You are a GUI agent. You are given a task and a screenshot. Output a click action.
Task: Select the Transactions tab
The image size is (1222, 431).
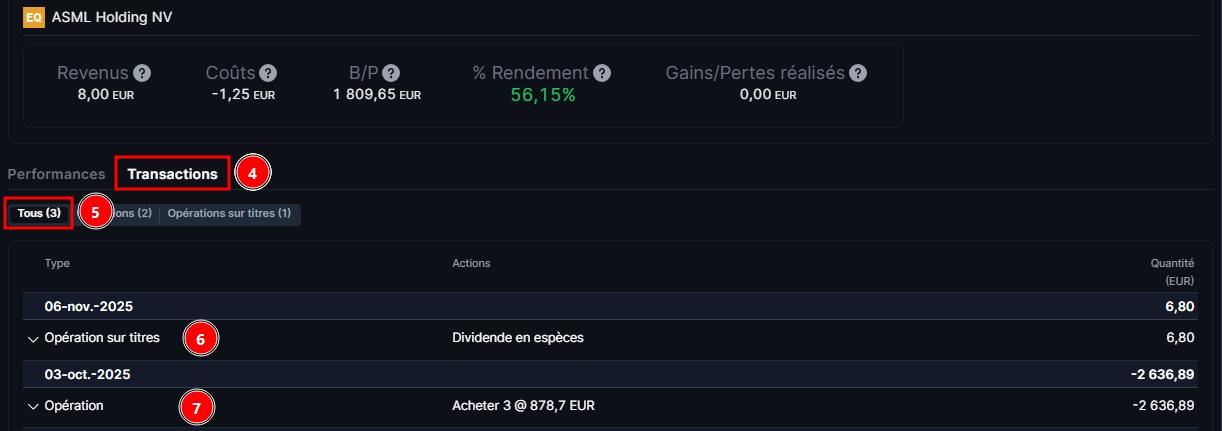(x=172, y=174)
